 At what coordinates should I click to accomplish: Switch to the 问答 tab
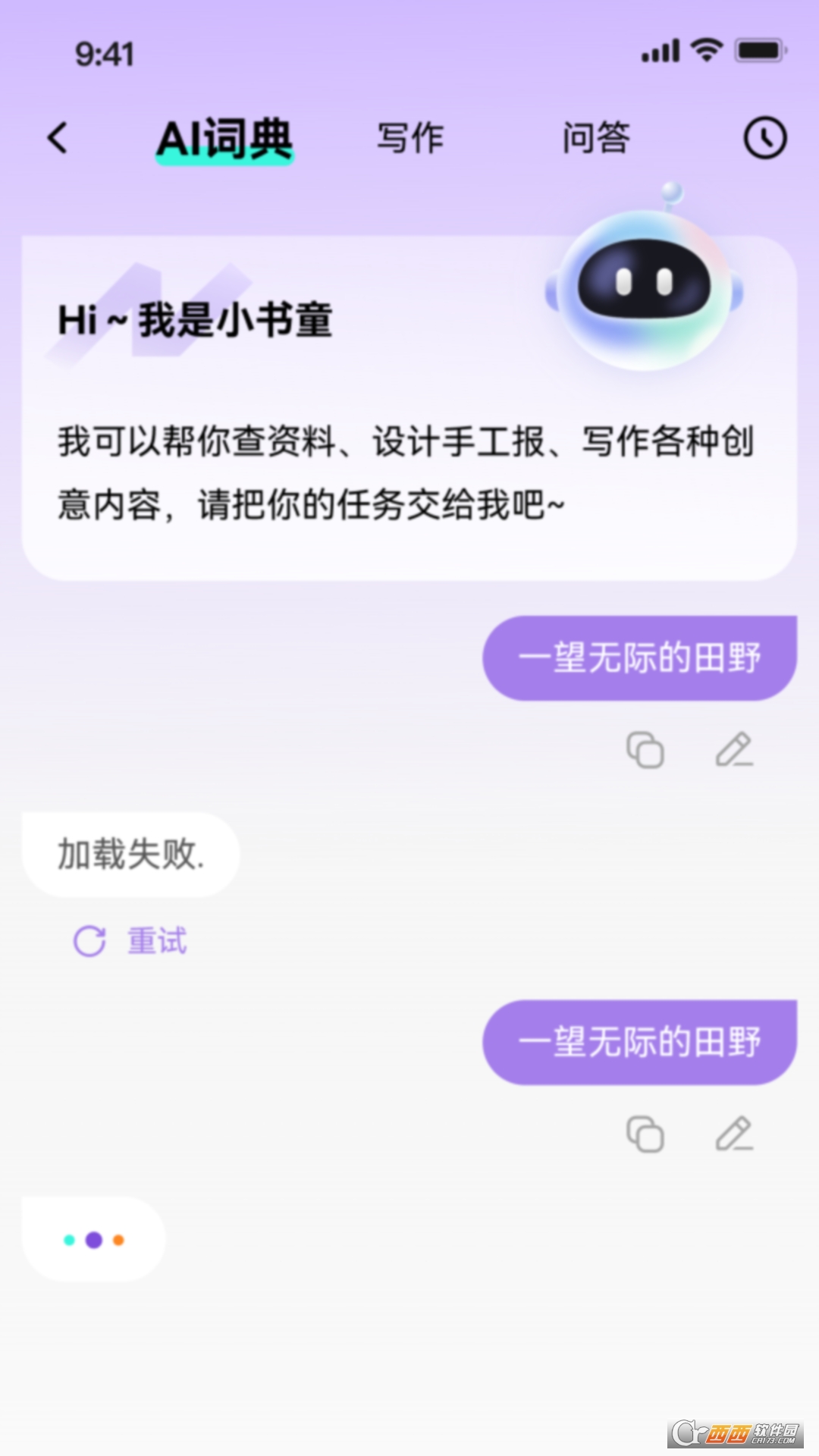[x=596, y=139]
